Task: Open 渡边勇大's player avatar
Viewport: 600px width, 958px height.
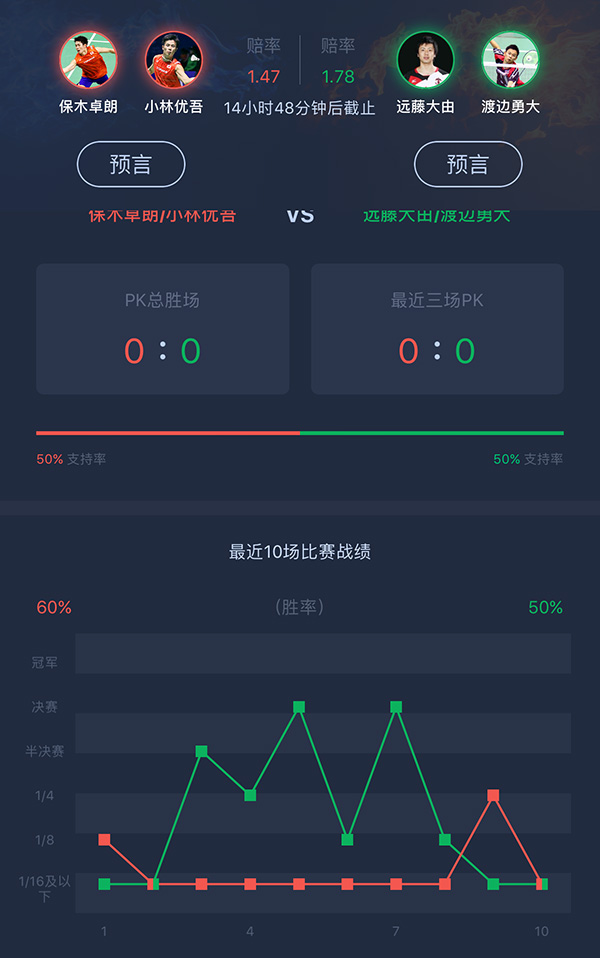Action: tap(510, 60)
